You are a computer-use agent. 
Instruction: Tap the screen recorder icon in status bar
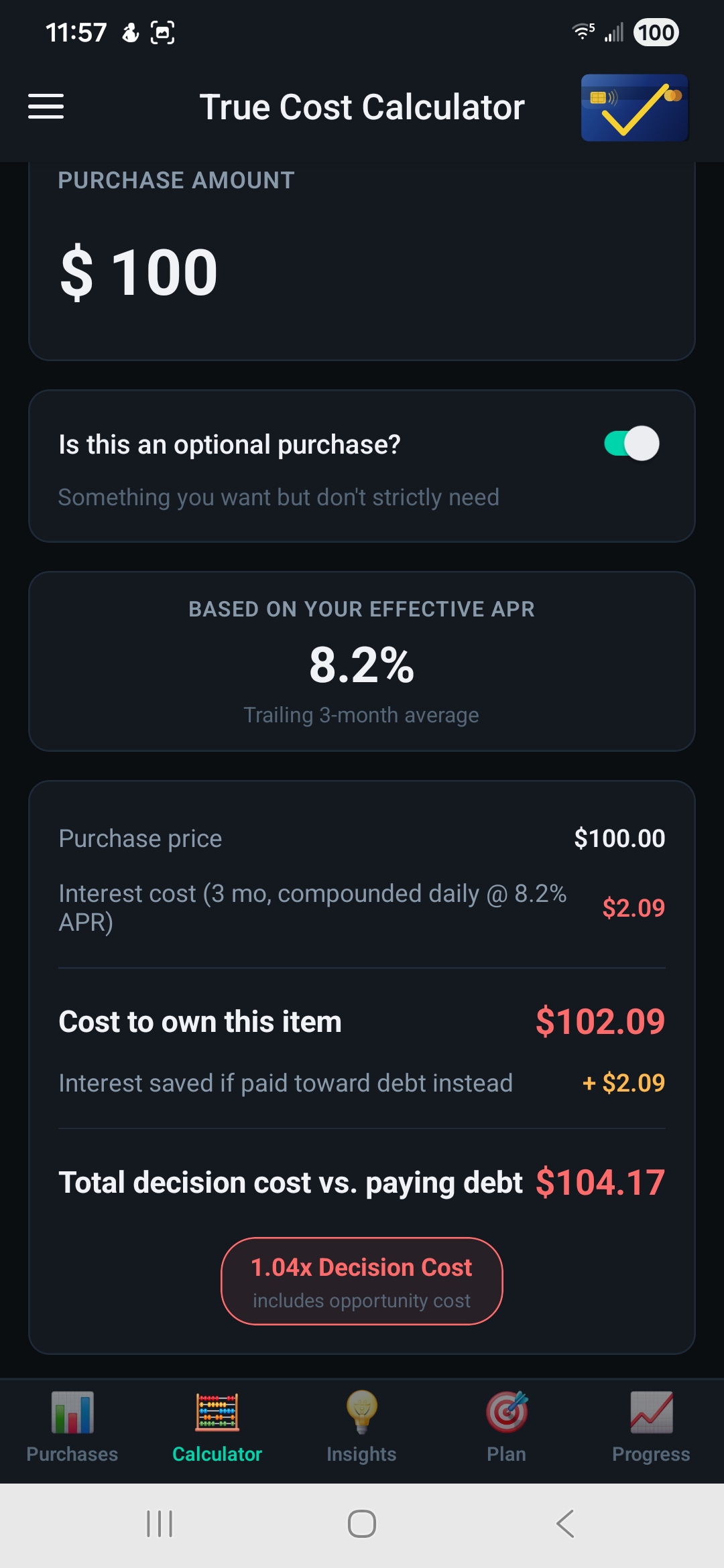(x=163, y=31)
